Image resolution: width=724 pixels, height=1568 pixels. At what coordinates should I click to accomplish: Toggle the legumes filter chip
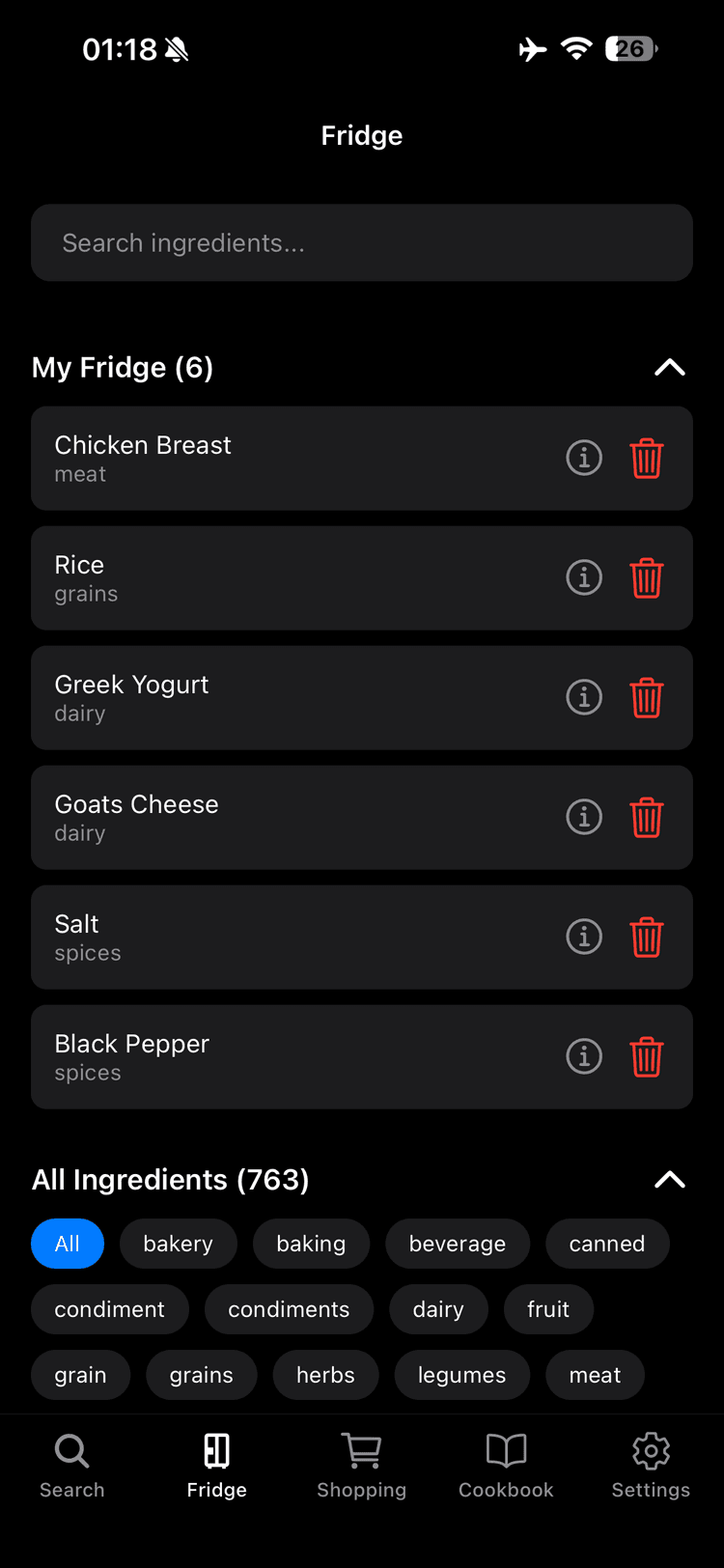(x=461, y=1374)
